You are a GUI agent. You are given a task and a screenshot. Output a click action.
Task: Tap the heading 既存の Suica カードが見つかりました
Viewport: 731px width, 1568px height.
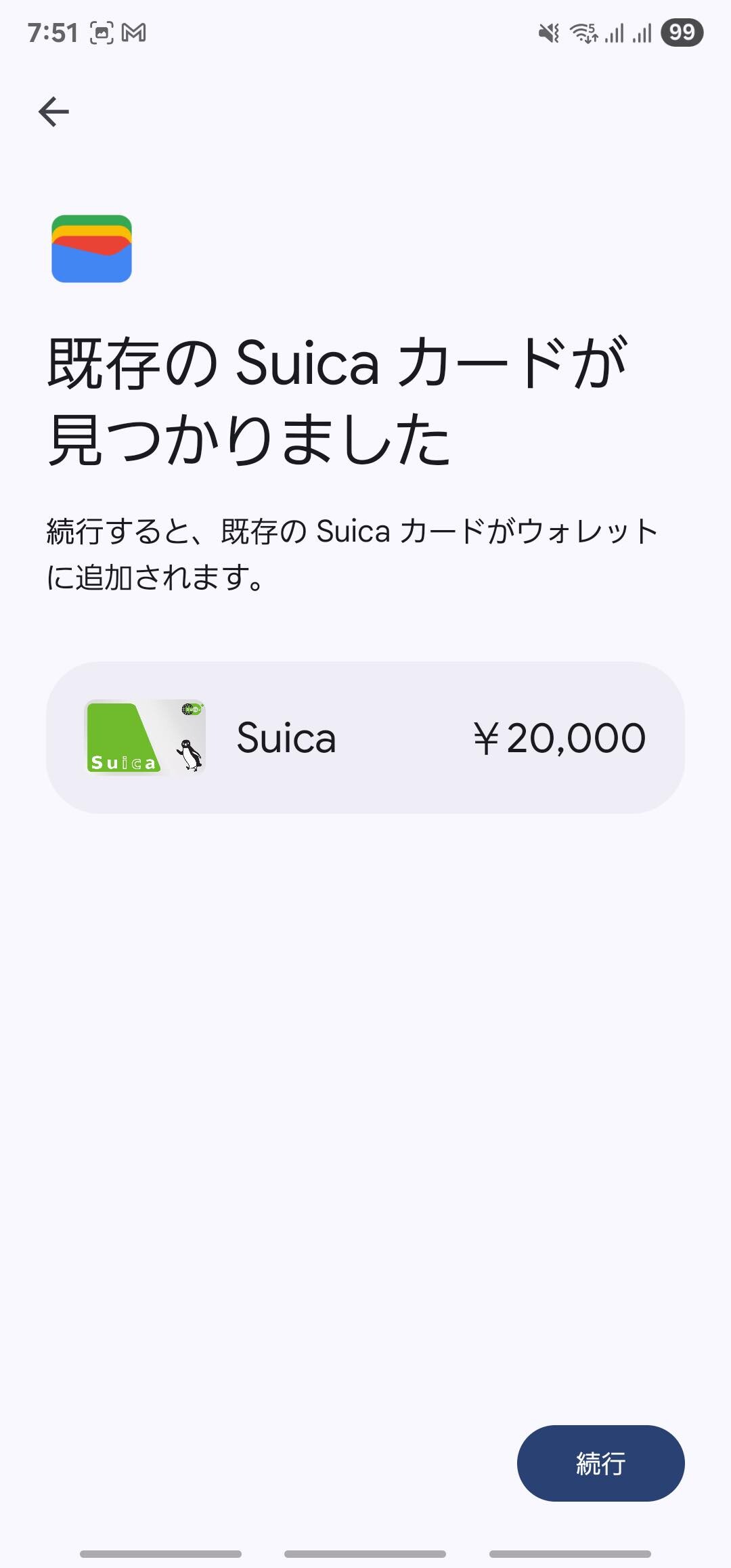click(x=340, y=396)
